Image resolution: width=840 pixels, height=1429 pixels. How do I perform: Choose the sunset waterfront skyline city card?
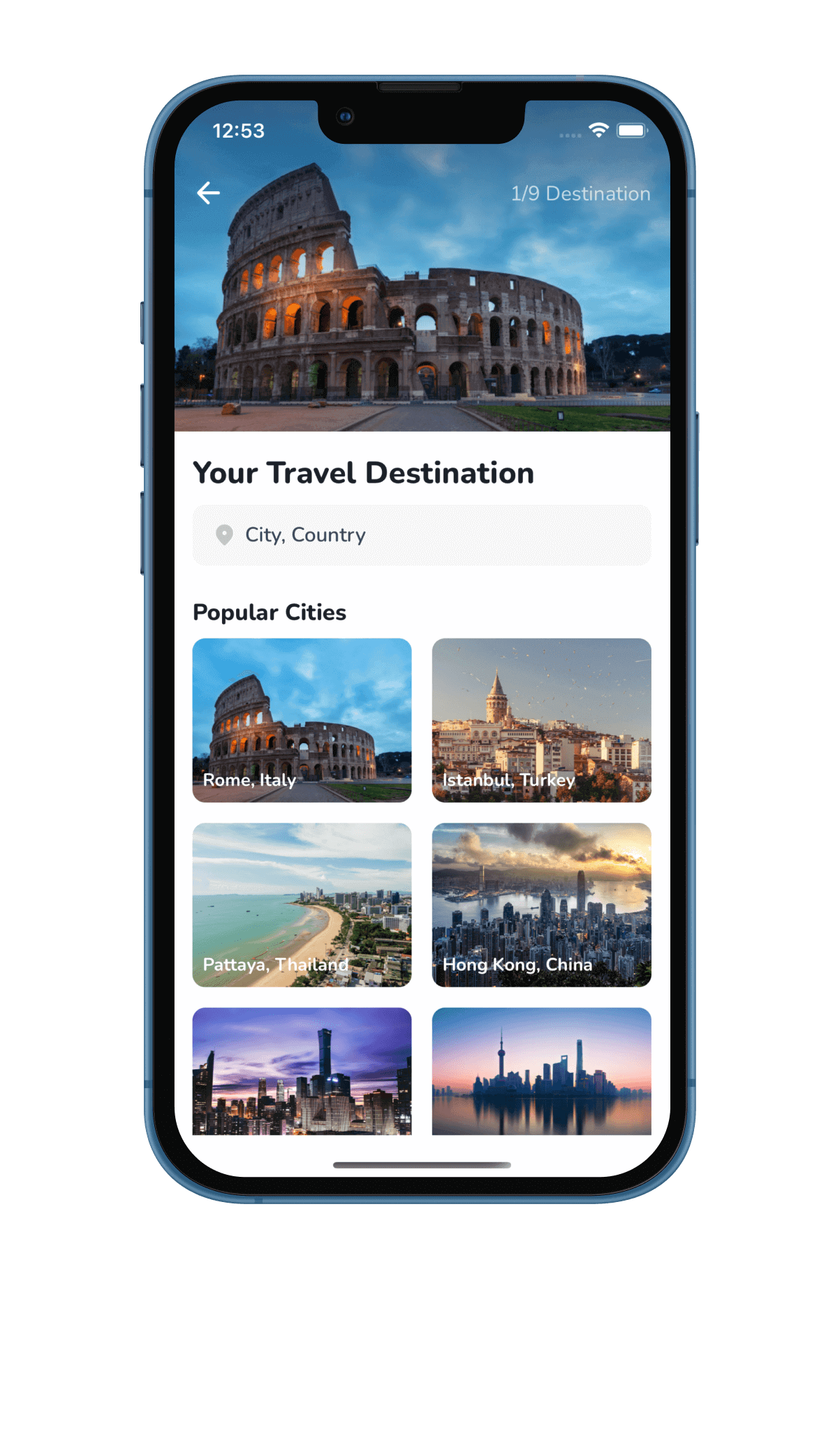541,1071
